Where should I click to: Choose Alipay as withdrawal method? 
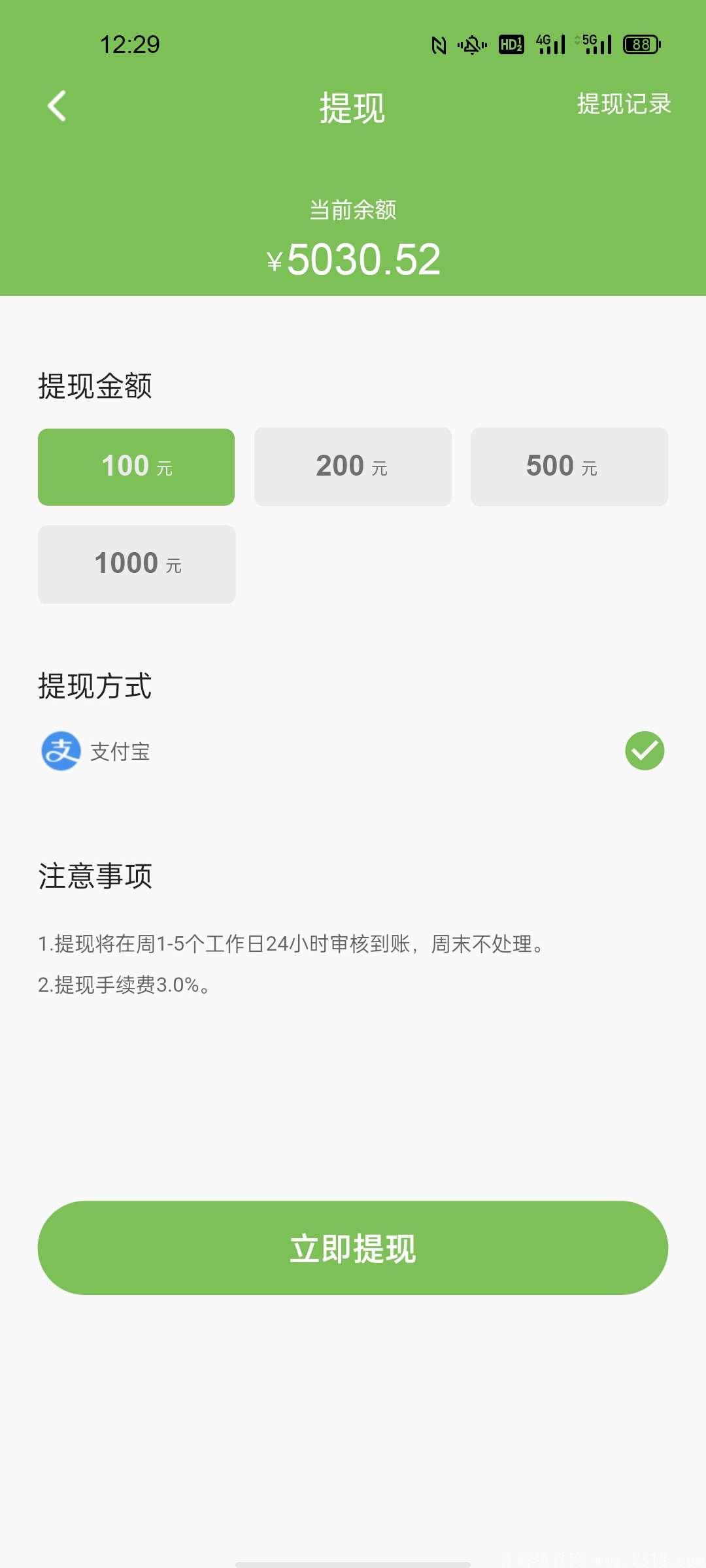click(118, 751)
